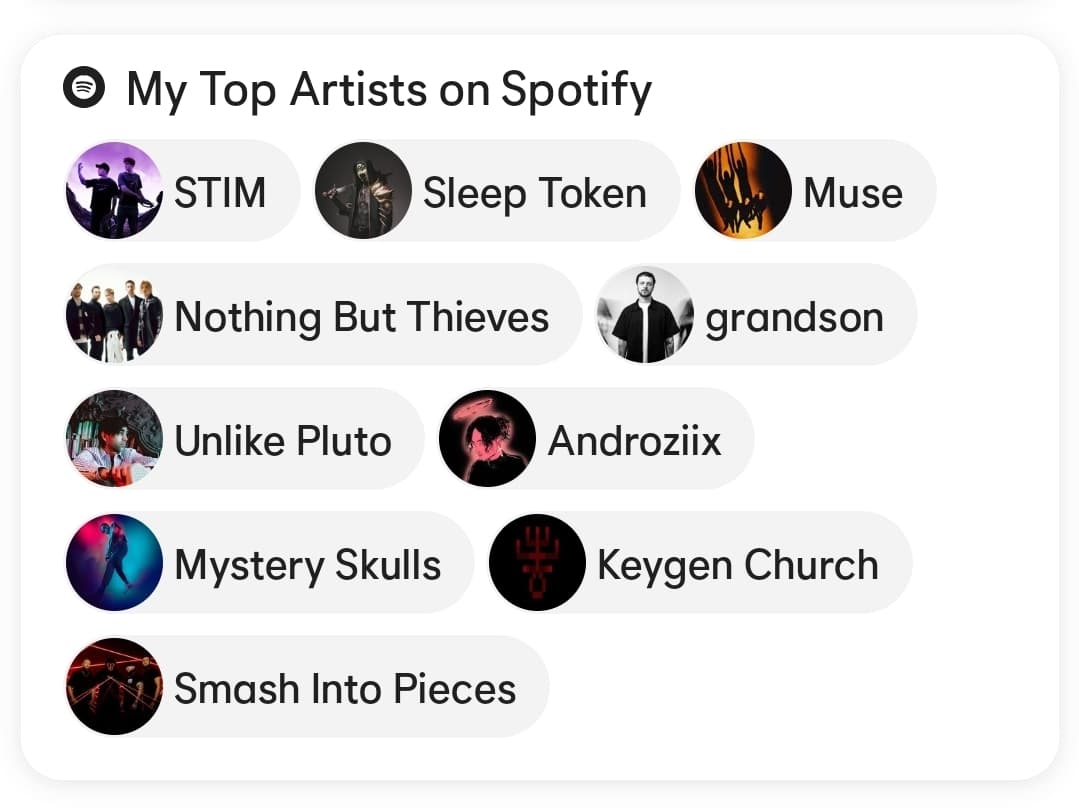1079x811 pixels.
Task: Open the Mystery Skulls chip
Action: point(268,563)
